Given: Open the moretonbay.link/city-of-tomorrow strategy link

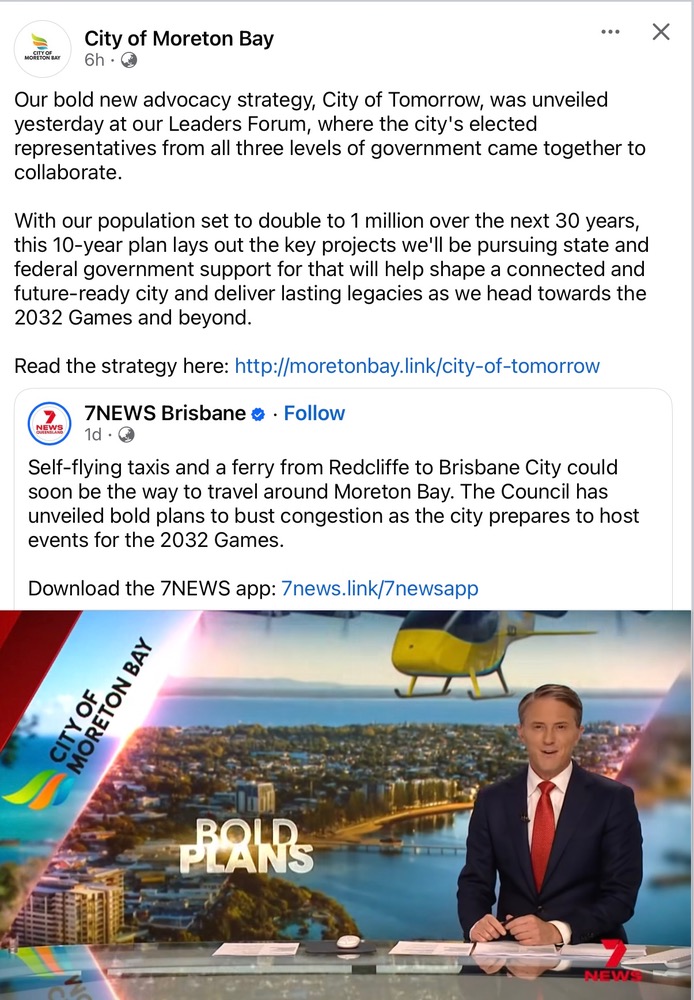Looking at the screenshot, I should tap(417, 365).
